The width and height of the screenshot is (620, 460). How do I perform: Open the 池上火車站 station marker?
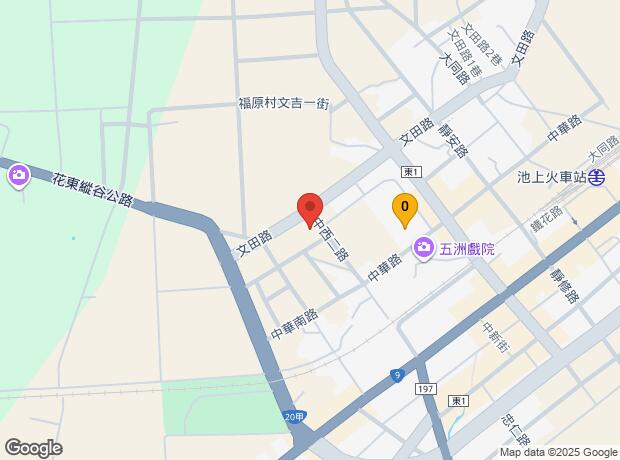597,177
